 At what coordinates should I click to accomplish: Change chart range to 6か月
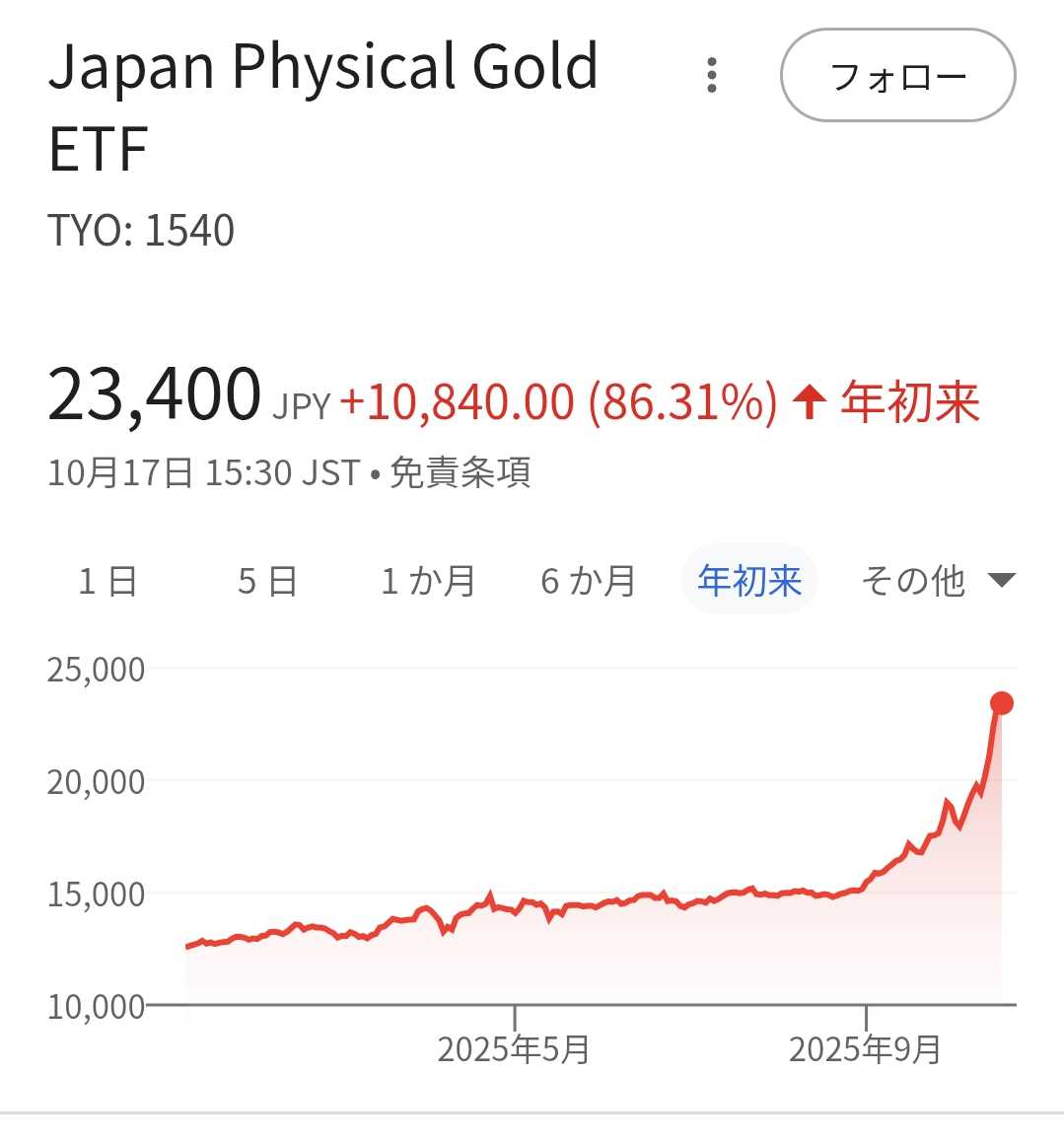tap(588, 581)
